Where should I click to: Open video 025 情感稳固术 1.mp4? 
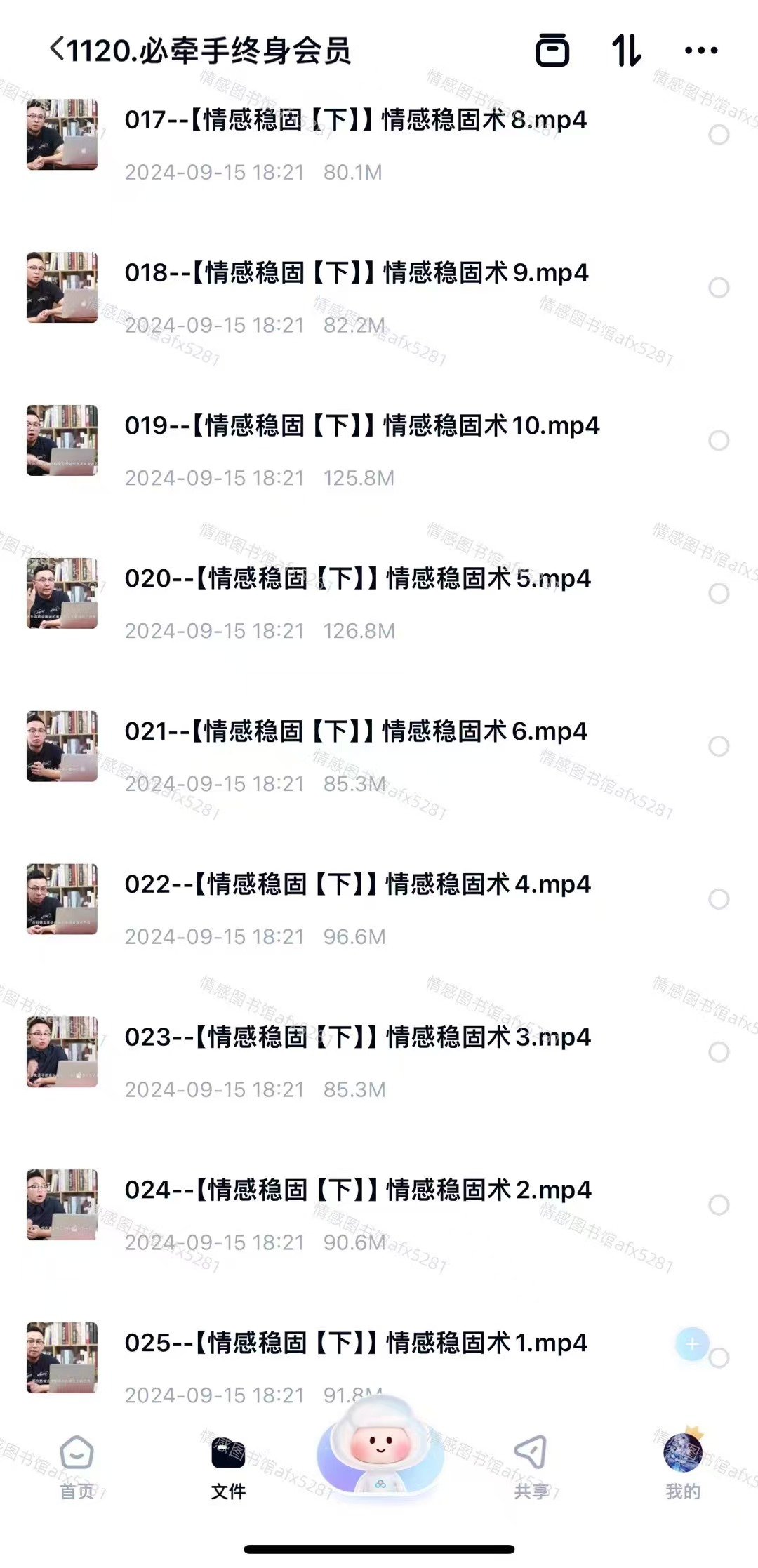coord(355,1343)
